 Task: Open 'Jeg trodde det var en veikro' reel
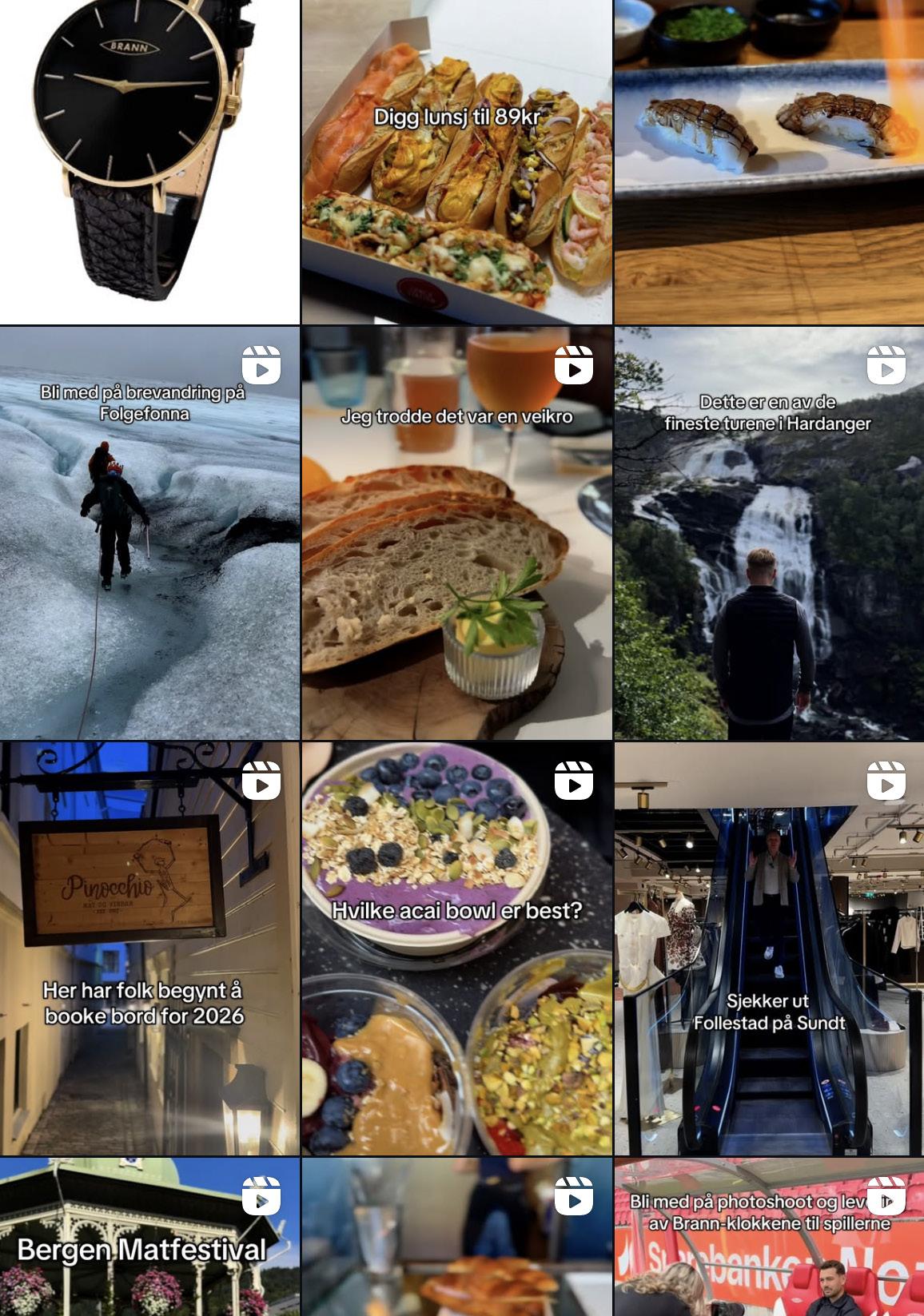456,533
